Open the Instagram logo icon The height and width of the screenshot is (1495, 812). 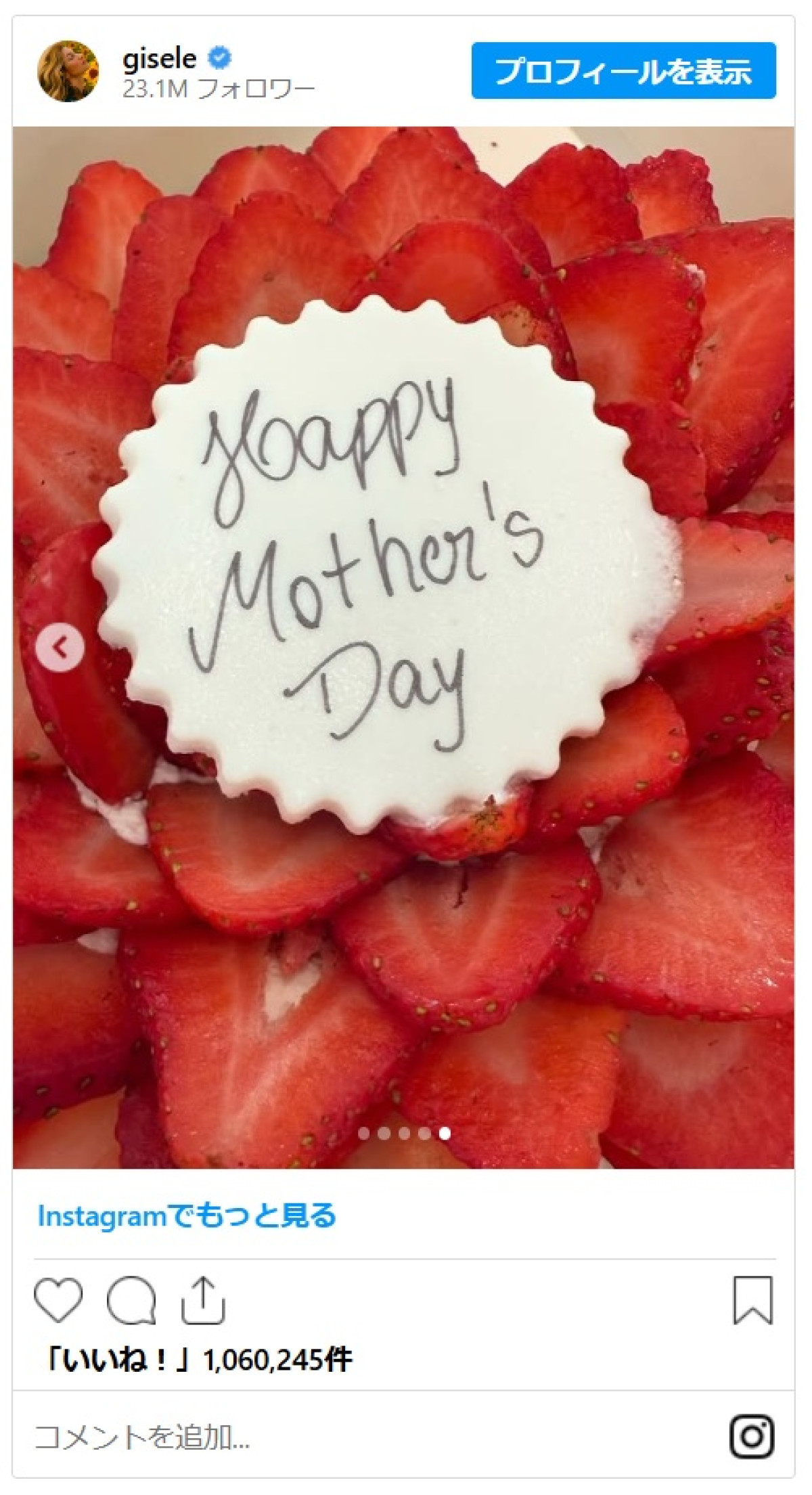752,1436
